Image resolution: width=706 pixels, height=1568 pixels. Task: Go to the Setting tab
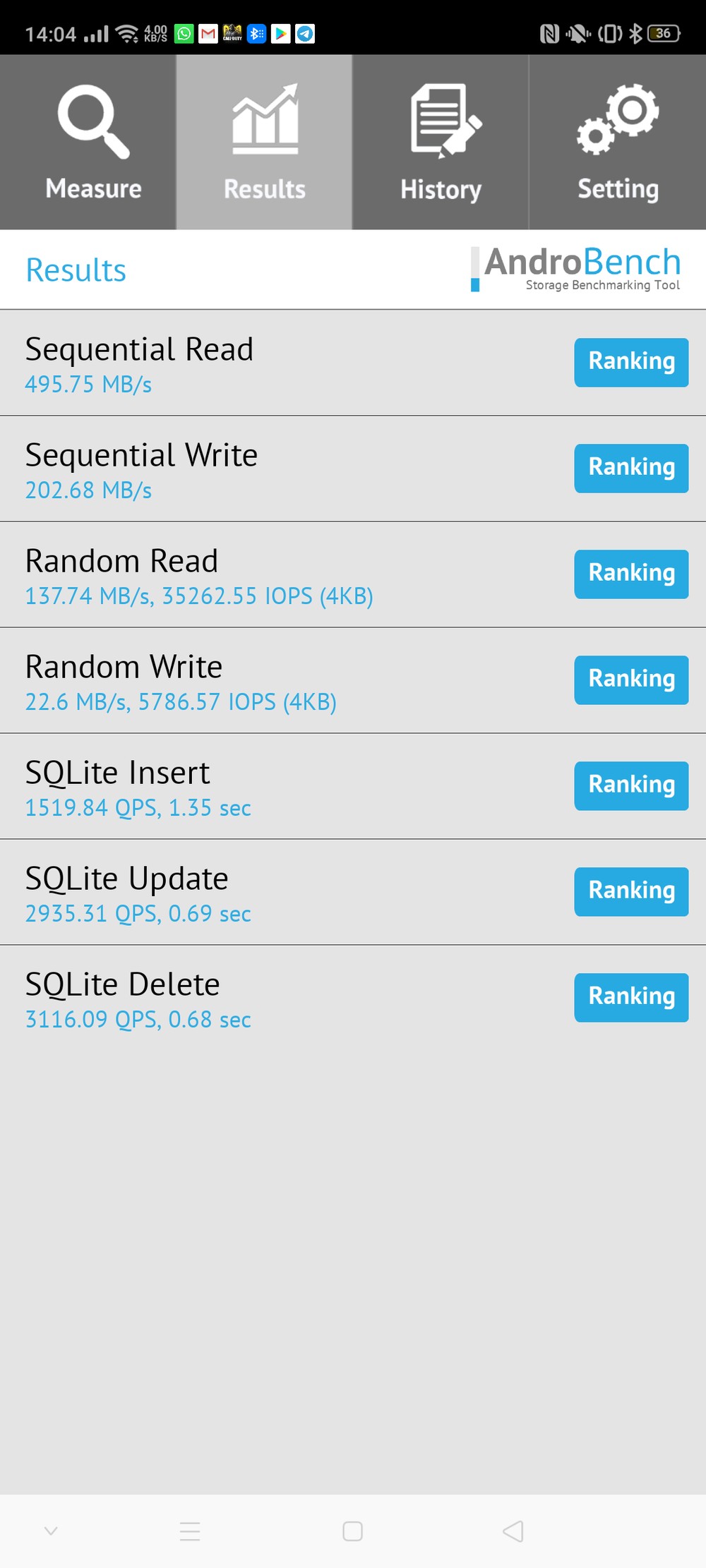click(x=618, y=143)
